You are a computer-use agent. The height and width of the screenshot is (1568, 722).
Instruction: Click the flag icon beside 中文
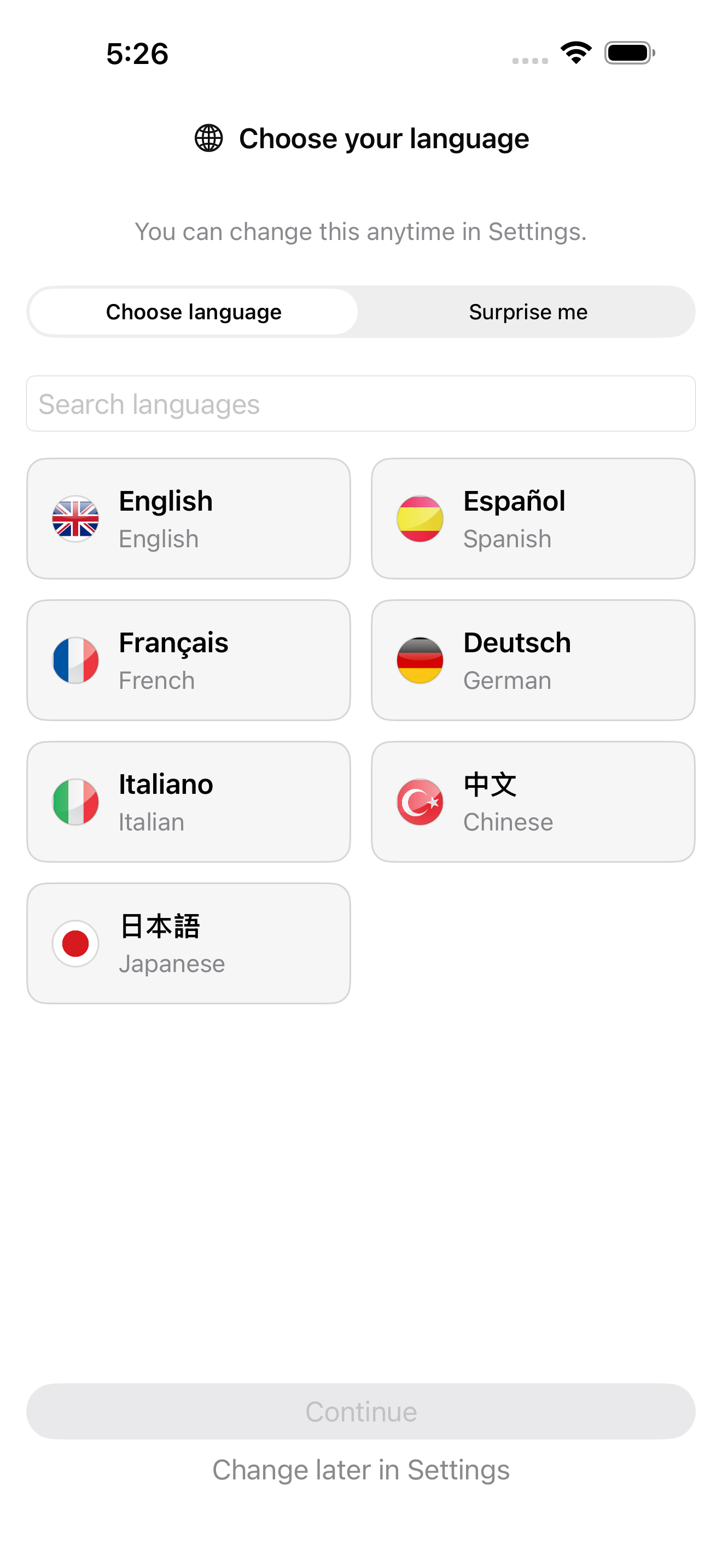(420, 801)
